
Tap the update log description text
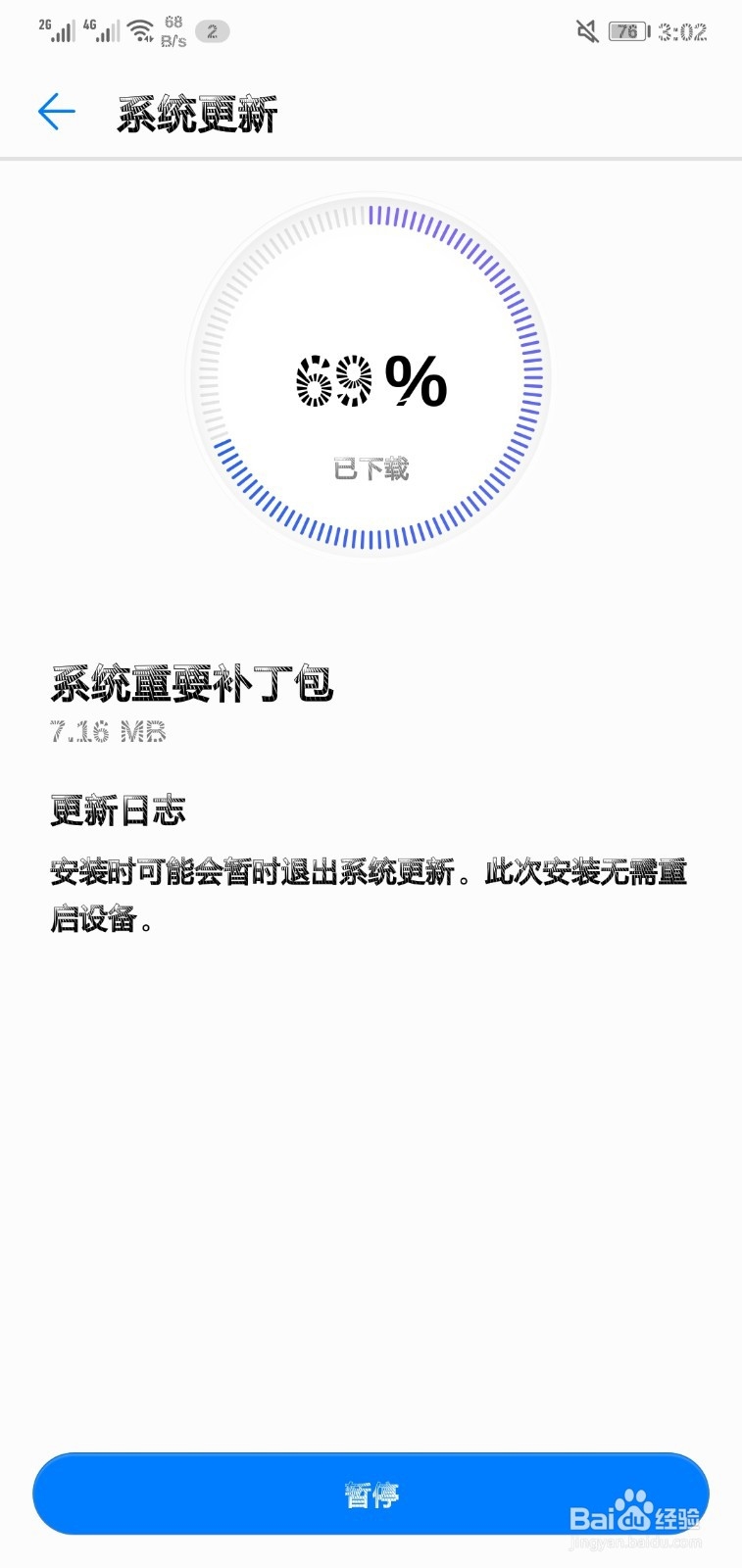tap(368, 892)
